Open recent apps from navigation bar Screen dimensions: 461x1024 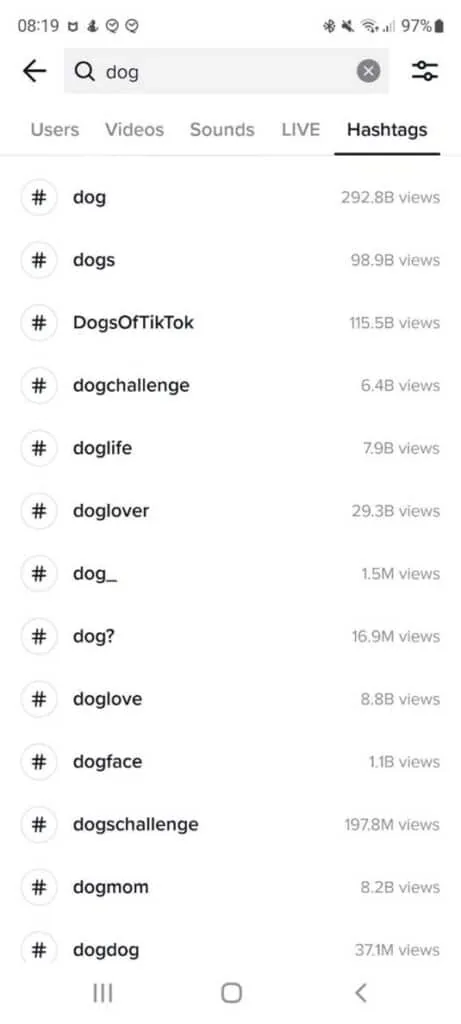point(103,993)
